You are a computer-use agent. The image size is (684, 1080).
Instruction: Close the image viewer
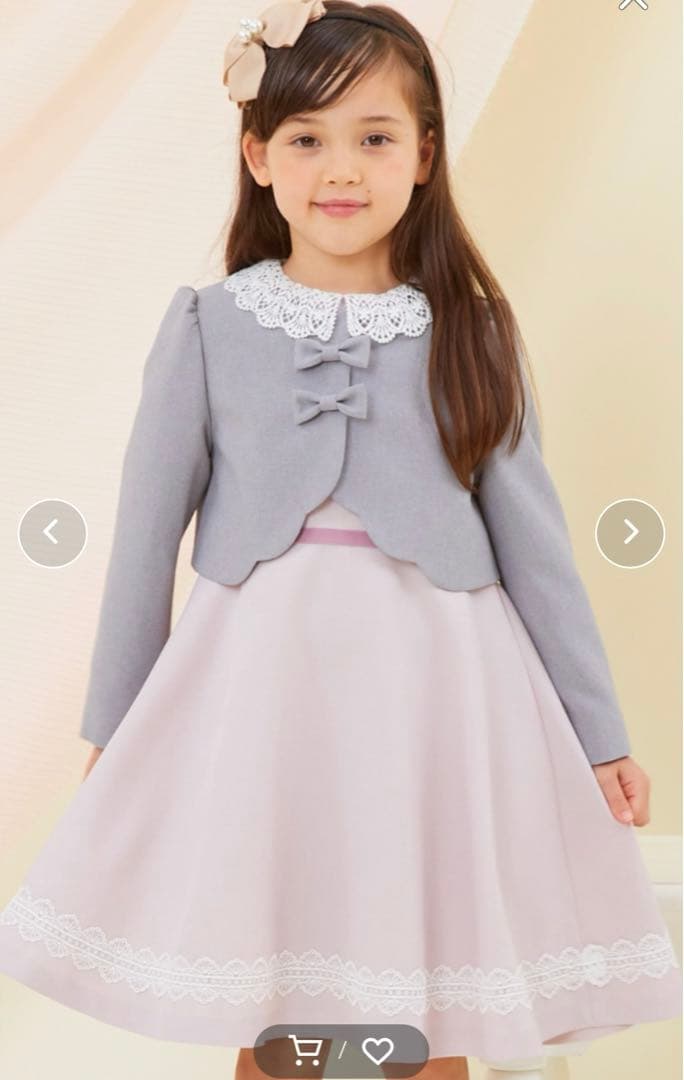[633, 4]
